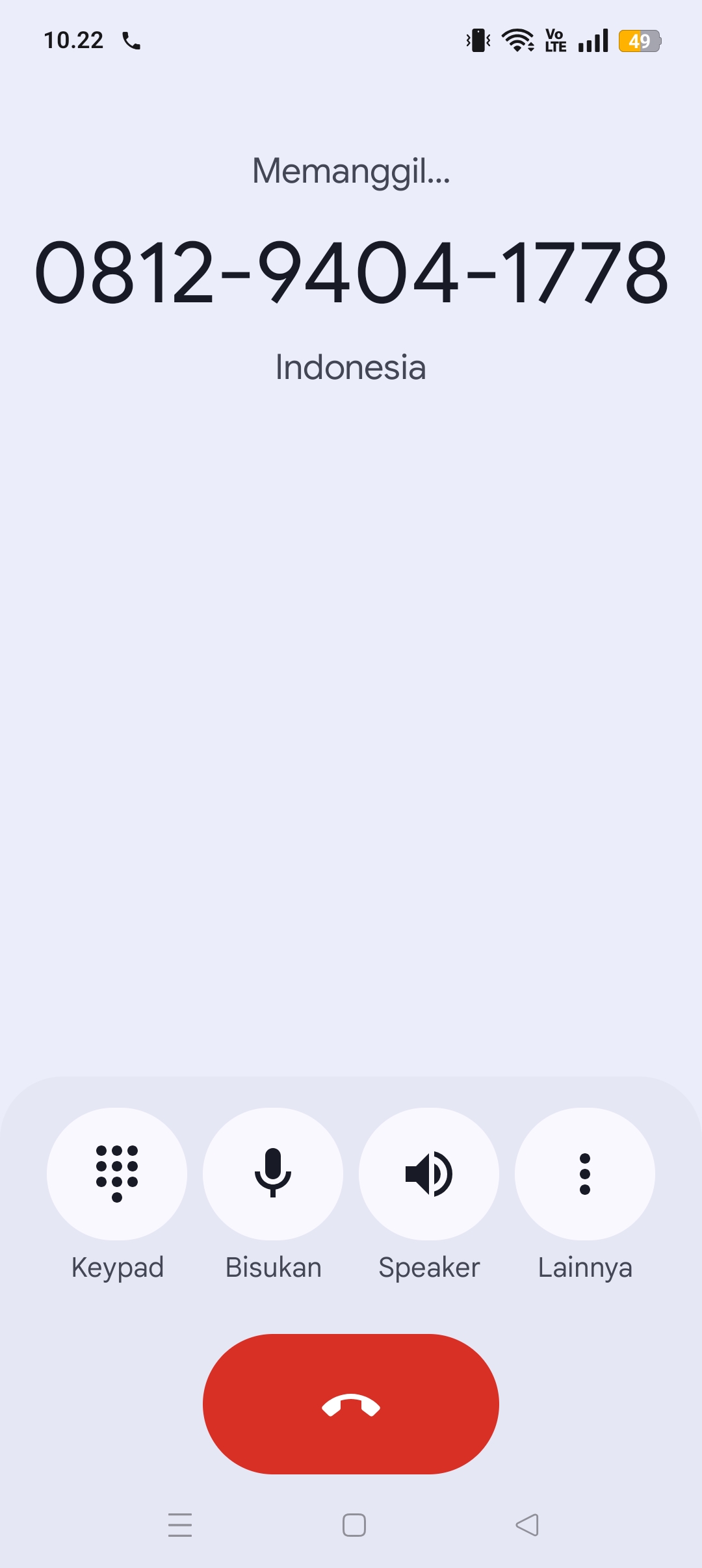The width and height of the screenshot is (702, 1568).
Task: Turn on the Speaker
Action: point(429,1173)
